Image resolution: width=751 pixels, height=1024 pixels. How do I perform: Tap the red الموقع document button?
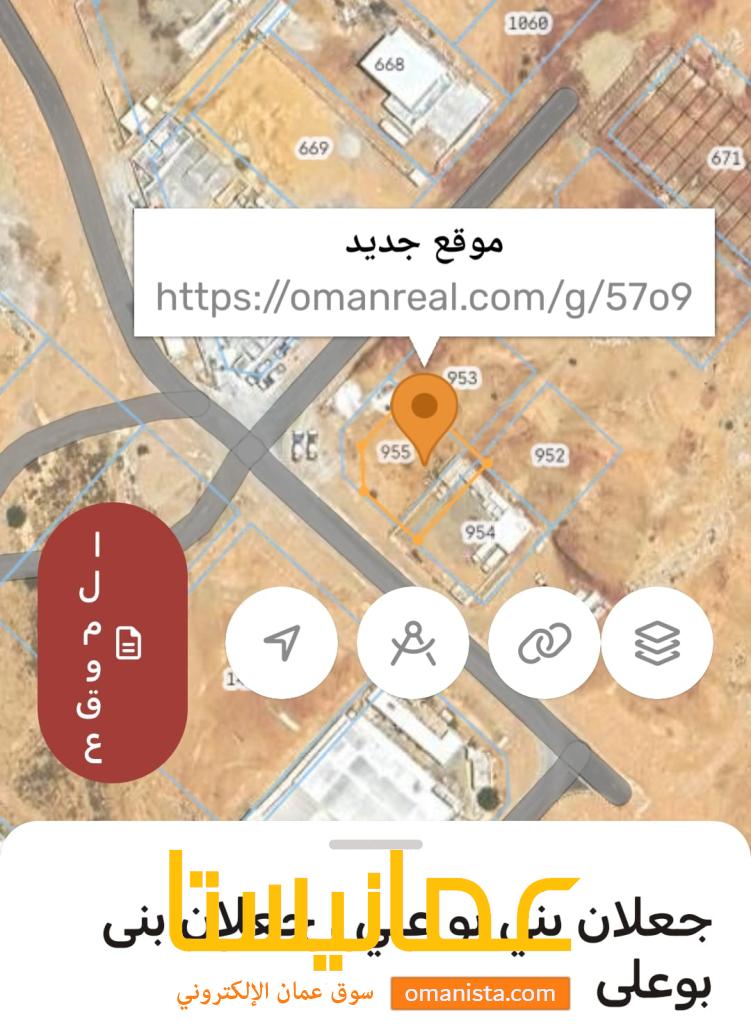[x=112, y=643]
